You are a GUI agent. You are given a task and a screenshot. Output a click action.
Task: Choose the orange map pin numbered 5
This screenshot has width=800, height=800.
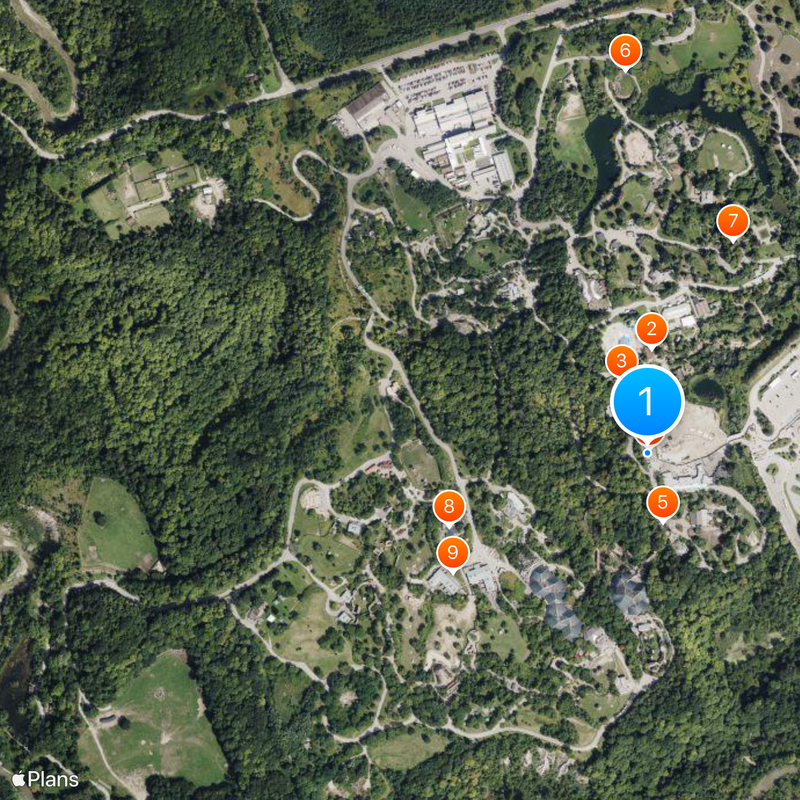pos(662,502)
